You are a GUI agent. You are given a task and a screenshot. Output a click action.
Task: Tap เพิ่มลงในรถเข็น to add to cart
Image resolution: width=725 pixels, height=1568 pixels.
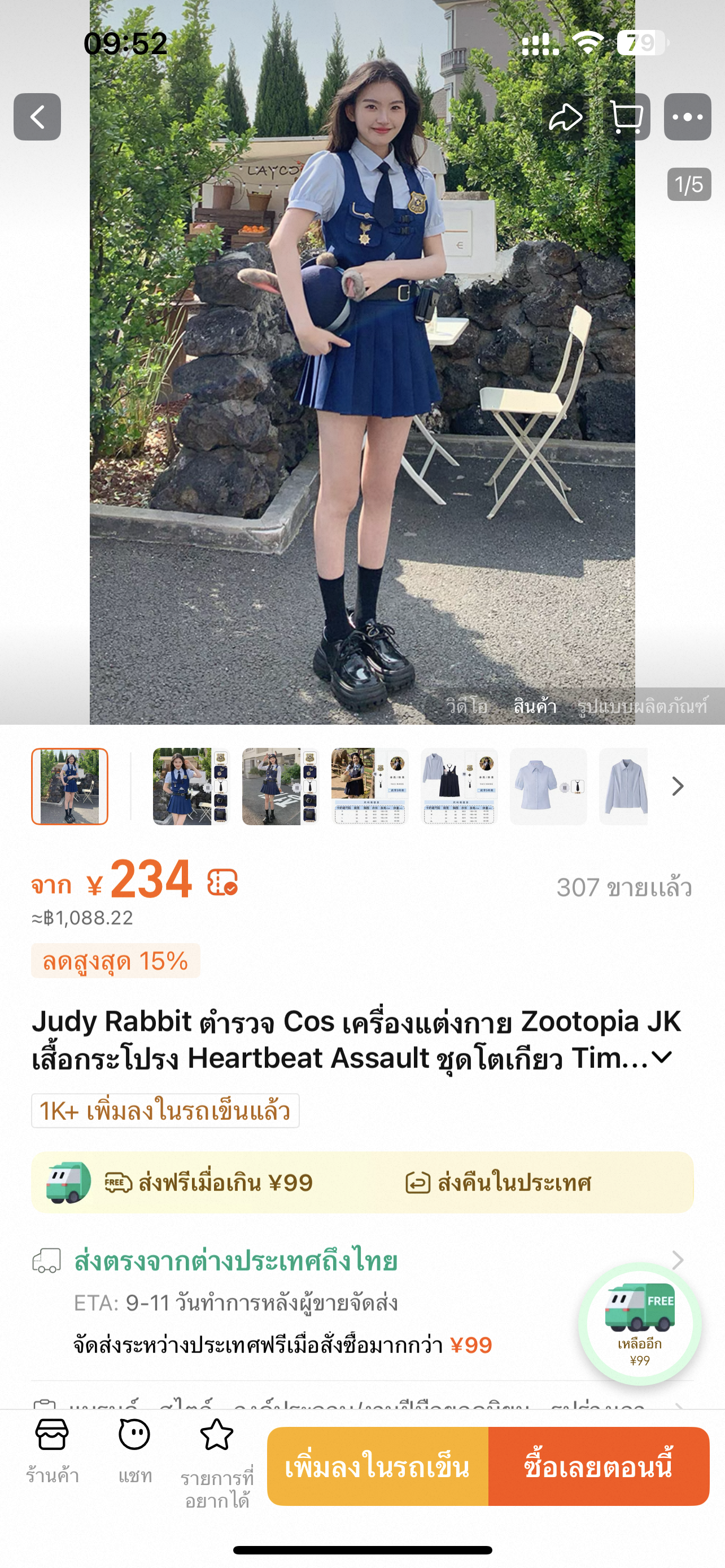377,1466
